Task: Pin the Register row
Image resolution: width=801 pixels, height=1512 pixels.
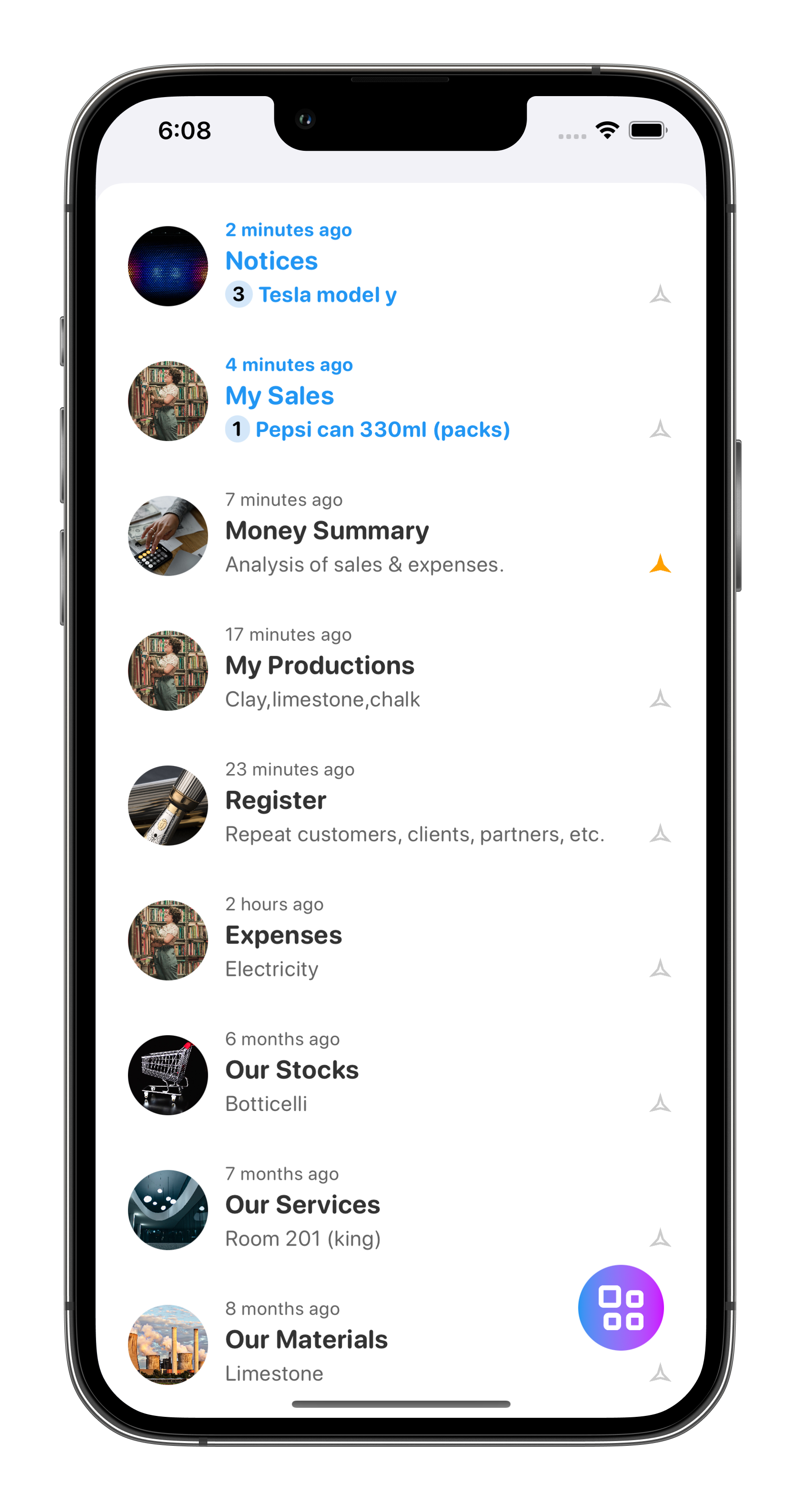Action: 660,834
